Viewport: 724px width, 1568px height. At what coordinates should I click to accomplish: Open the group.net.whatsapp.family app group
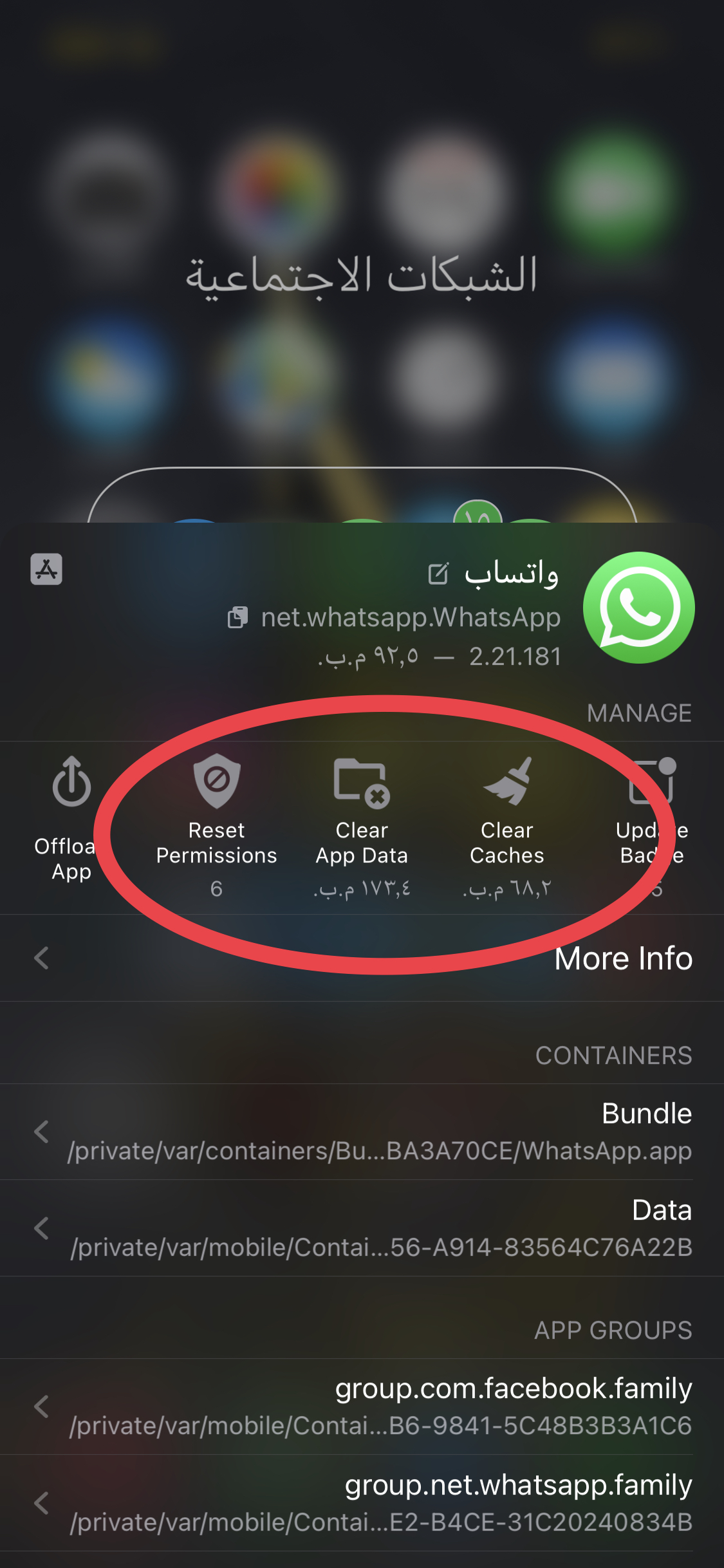(362, 1503)
